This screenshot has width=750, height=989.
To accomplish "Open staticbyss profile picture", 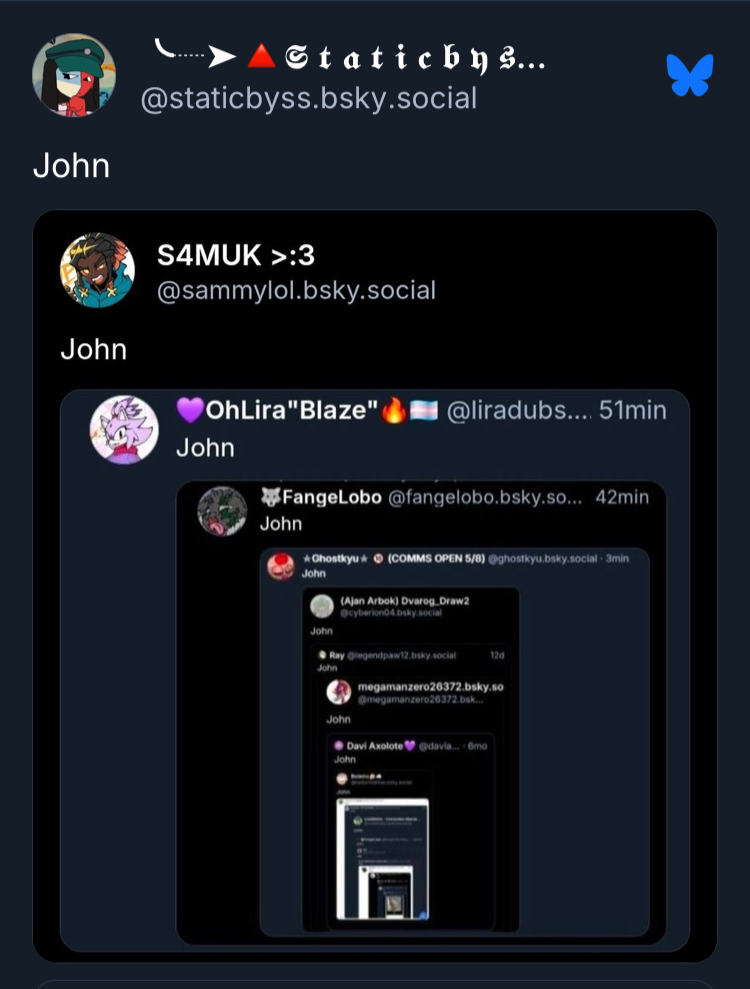I will (73, 76).
